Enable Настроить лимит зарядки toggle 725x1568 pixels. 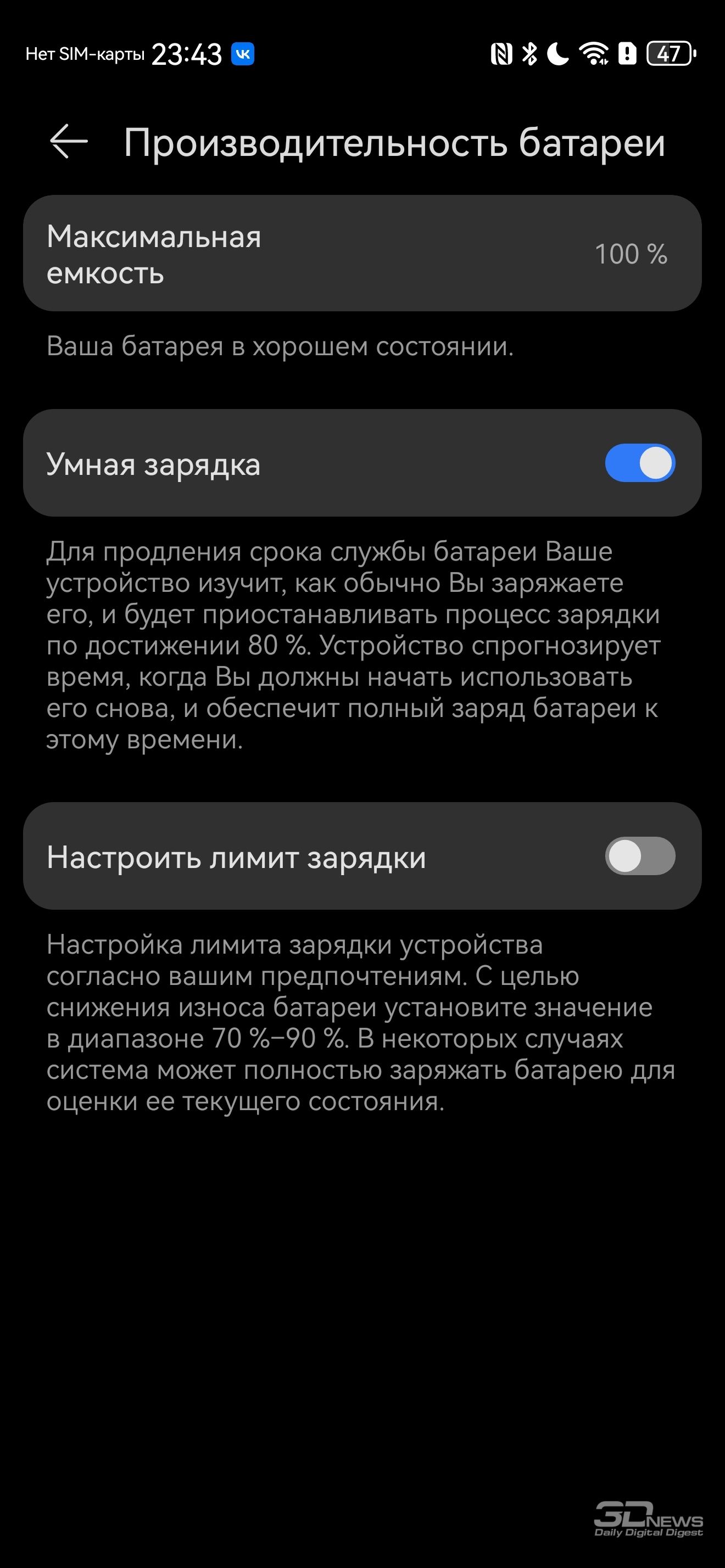click(x=639, y=856)
